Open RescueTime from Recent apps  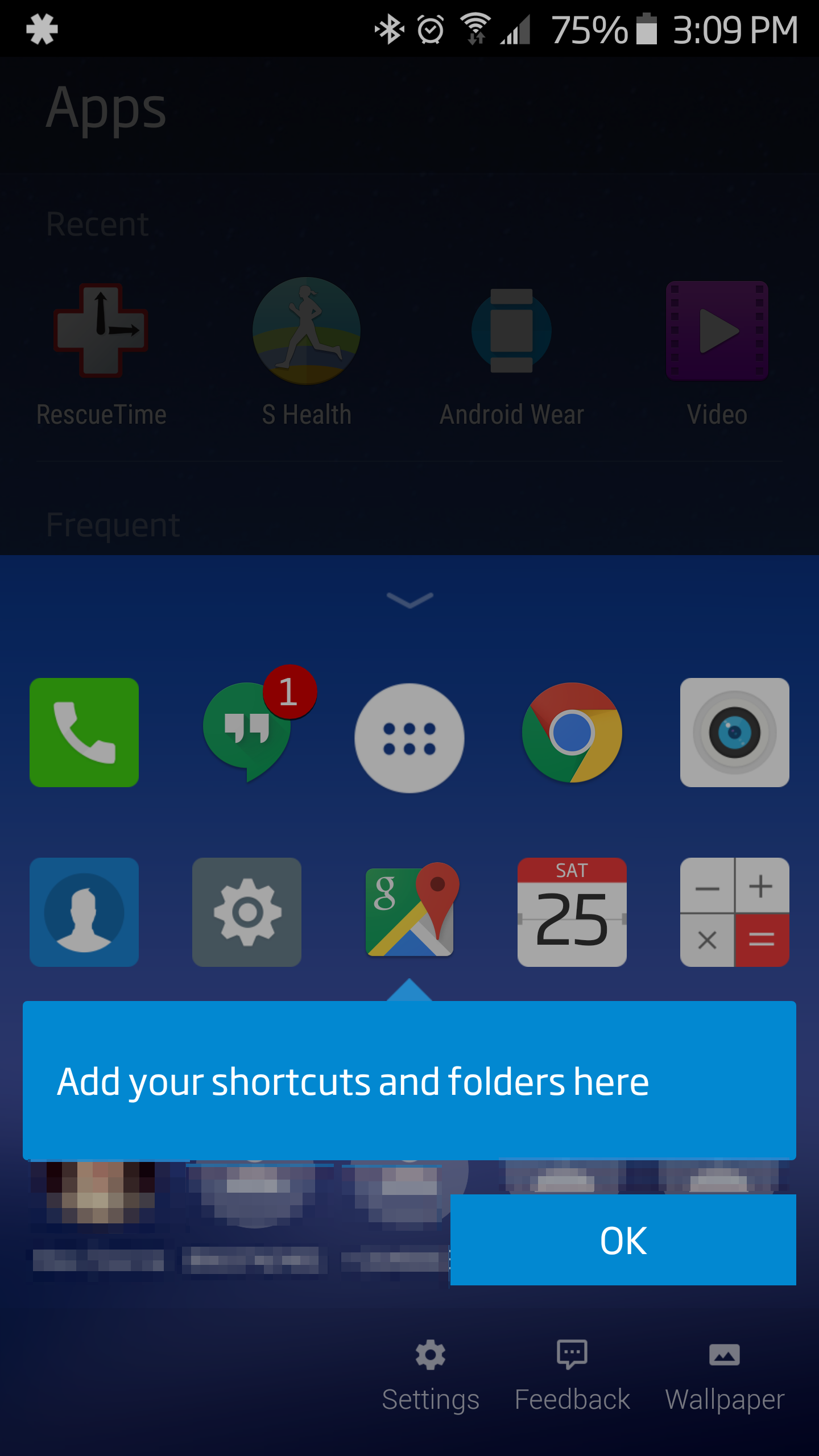click(x=101, y=354)
